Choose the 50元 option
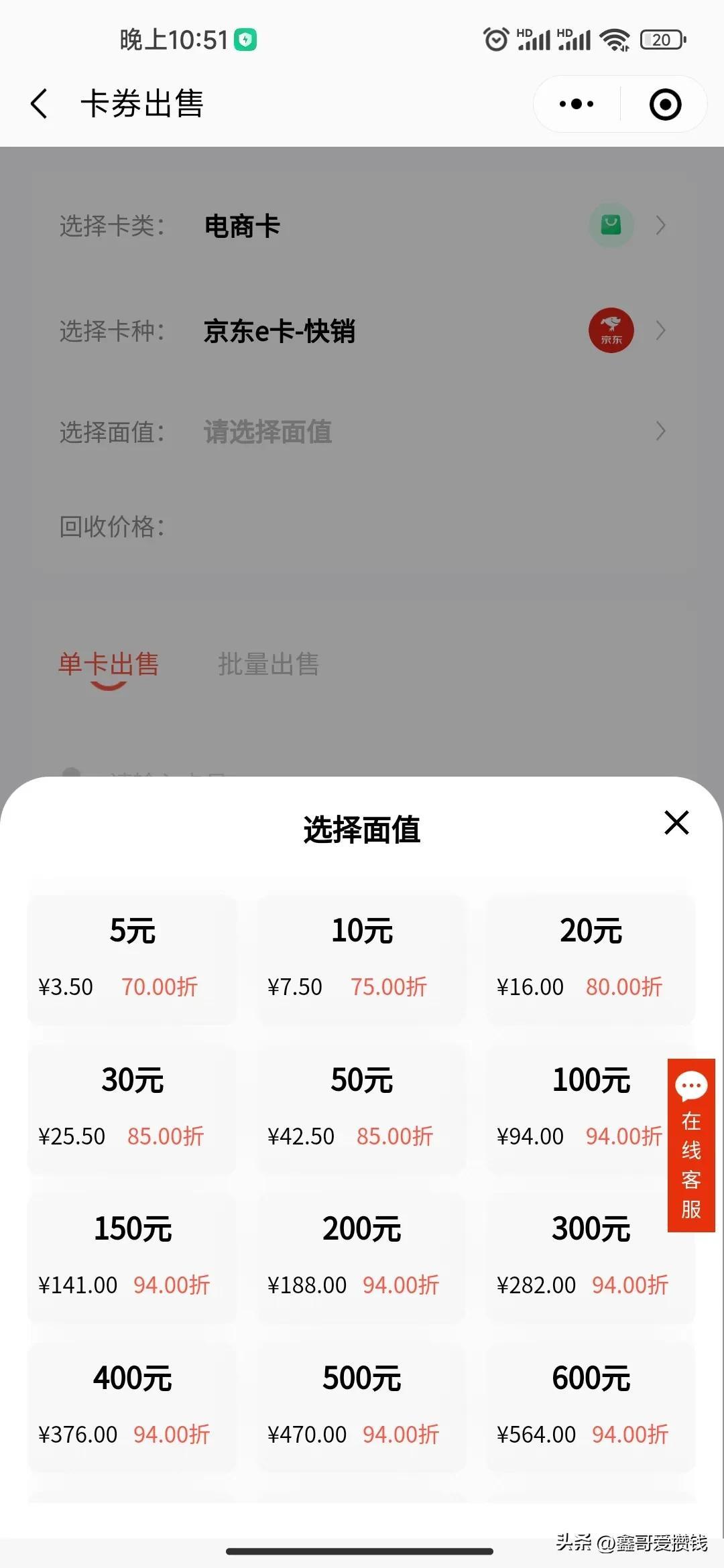Viewport: 724px width, 1568px height. [x=361, y=1108]
